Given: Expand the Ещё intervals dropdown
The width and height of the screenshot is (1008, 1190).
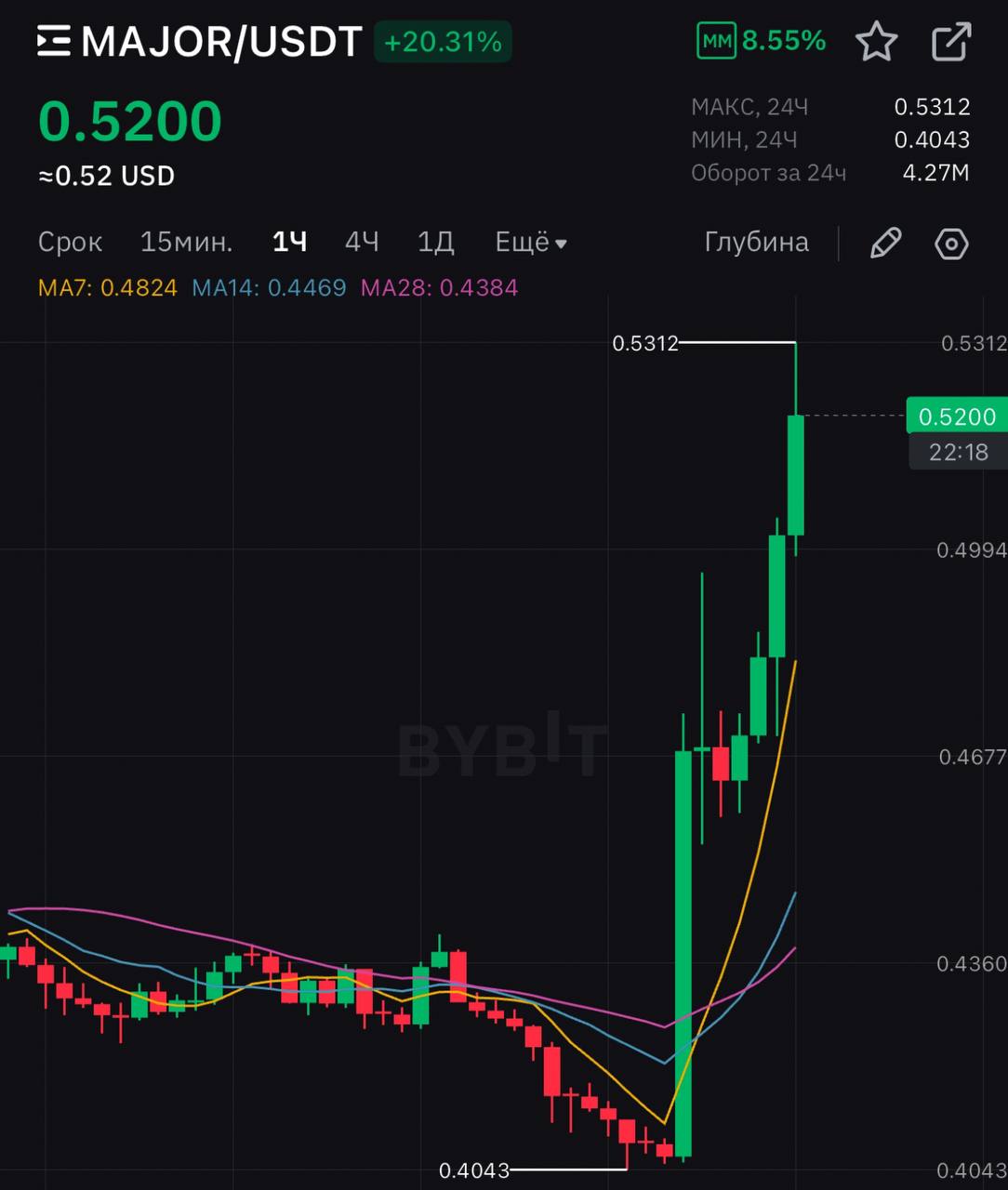Looking at the screenshot, I should (531, 243).
